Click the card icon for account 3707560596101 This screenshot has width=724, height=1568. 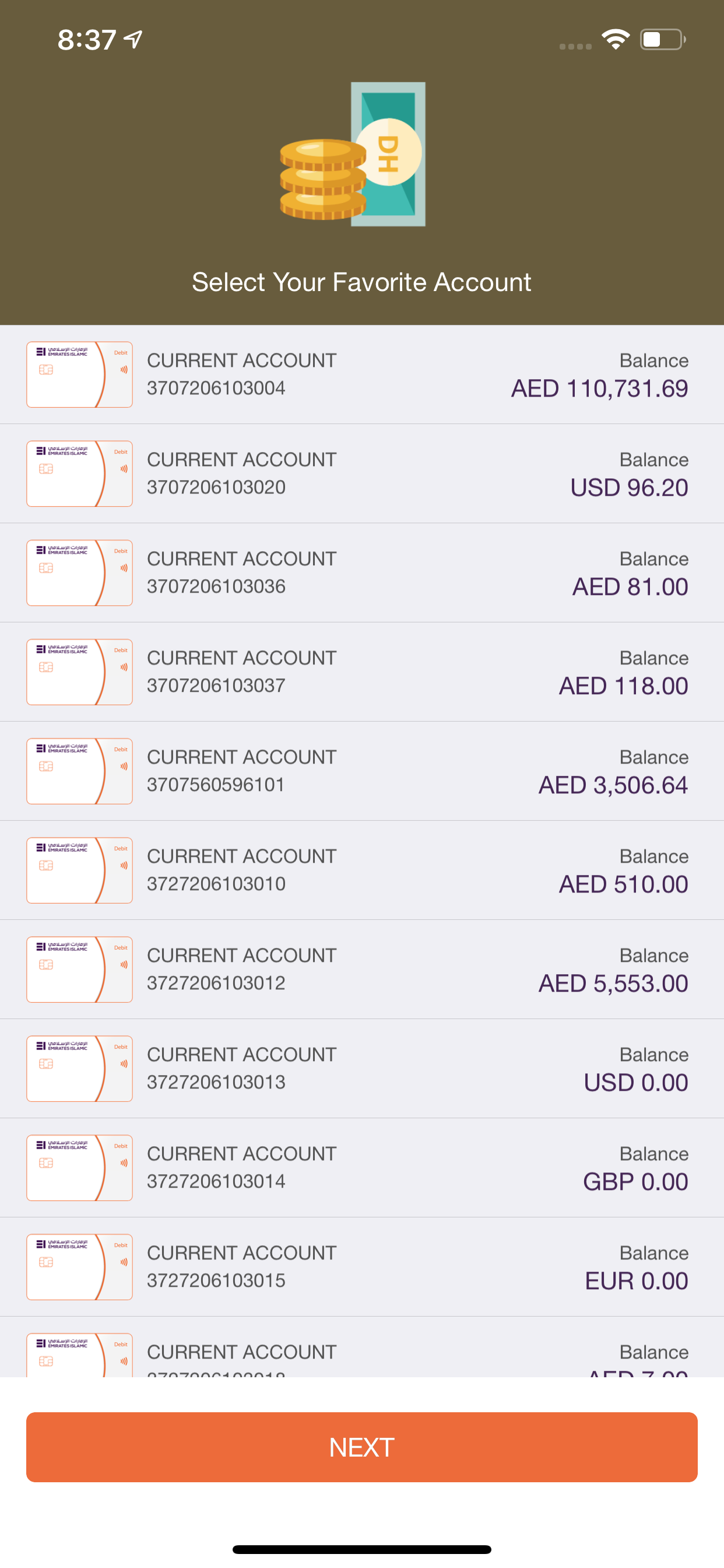click(x=79, y=771)
